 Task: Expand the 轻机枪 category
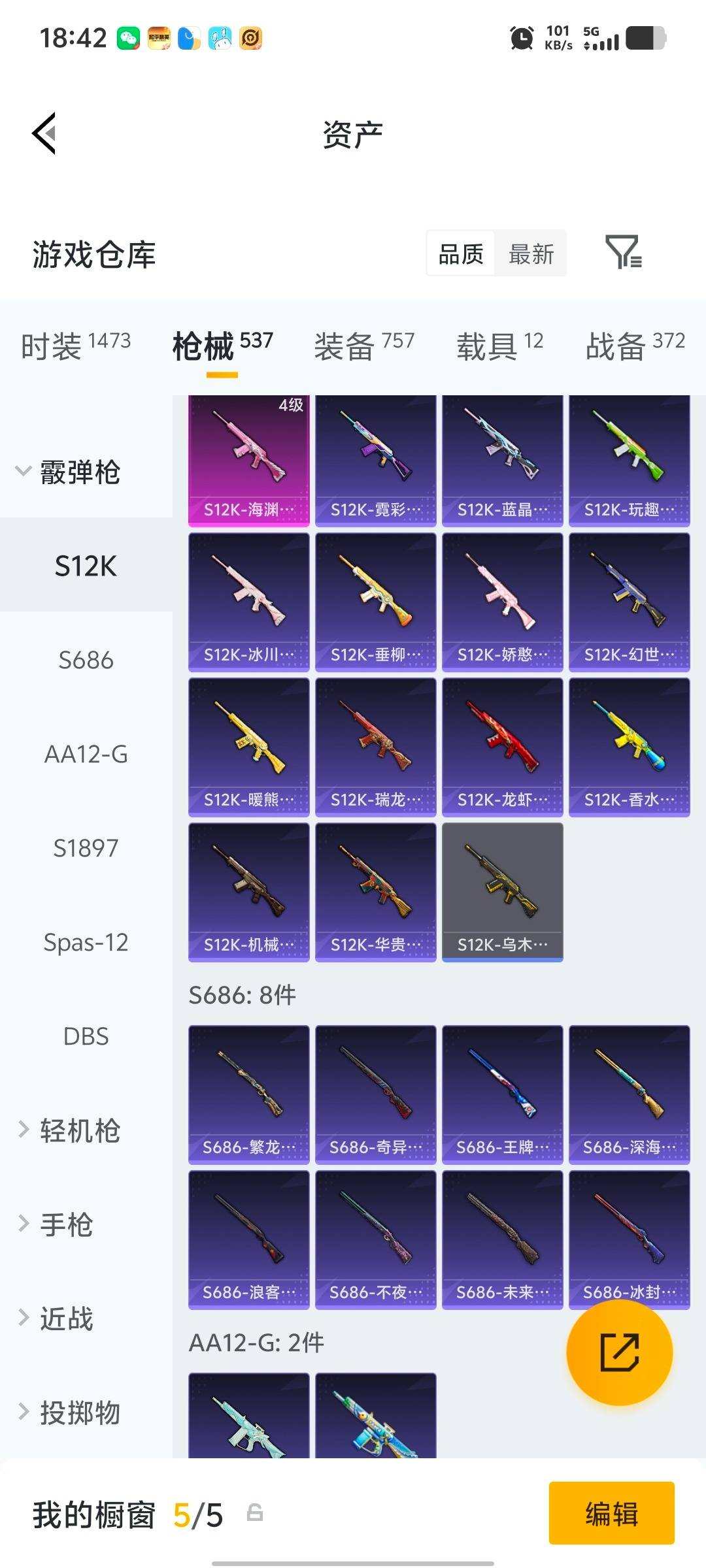click(69, 1130)
